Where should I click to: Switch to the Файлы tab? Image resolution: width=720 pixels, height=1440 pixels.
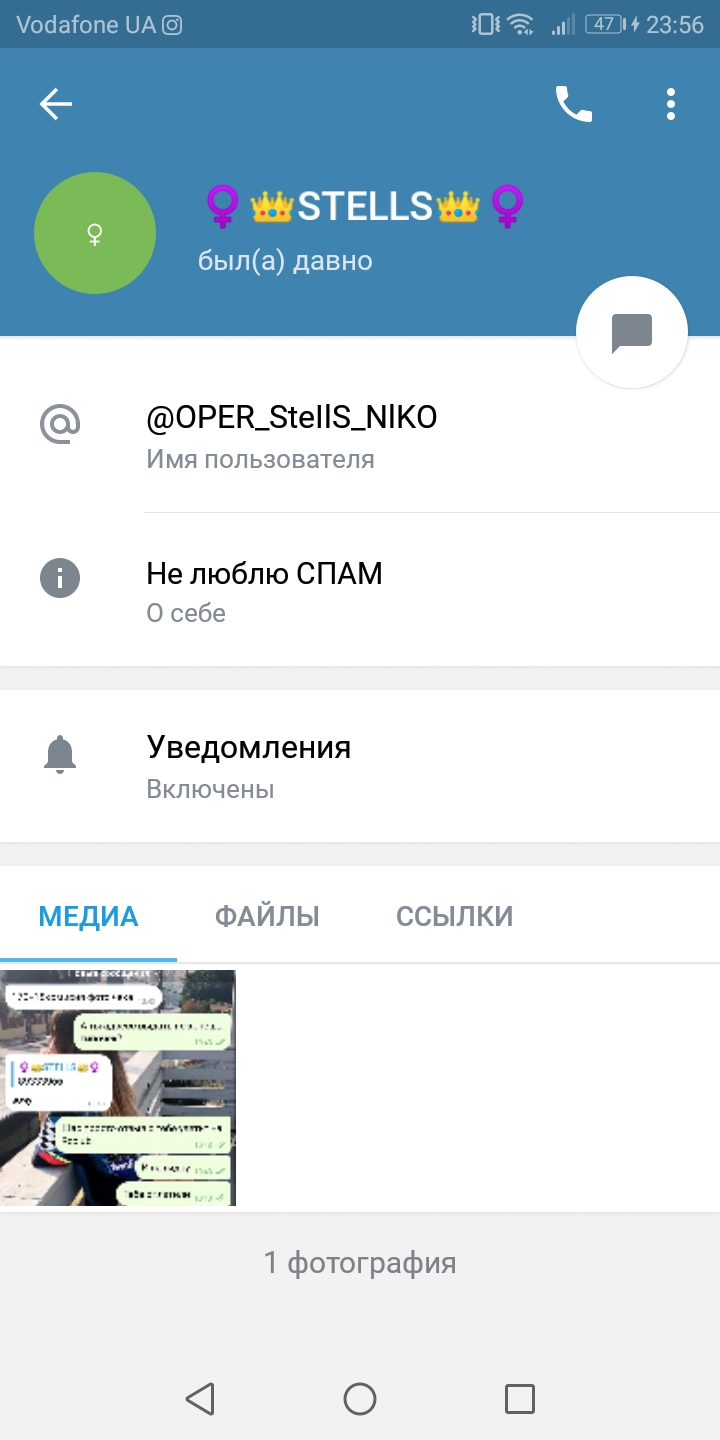pos(267,915)
